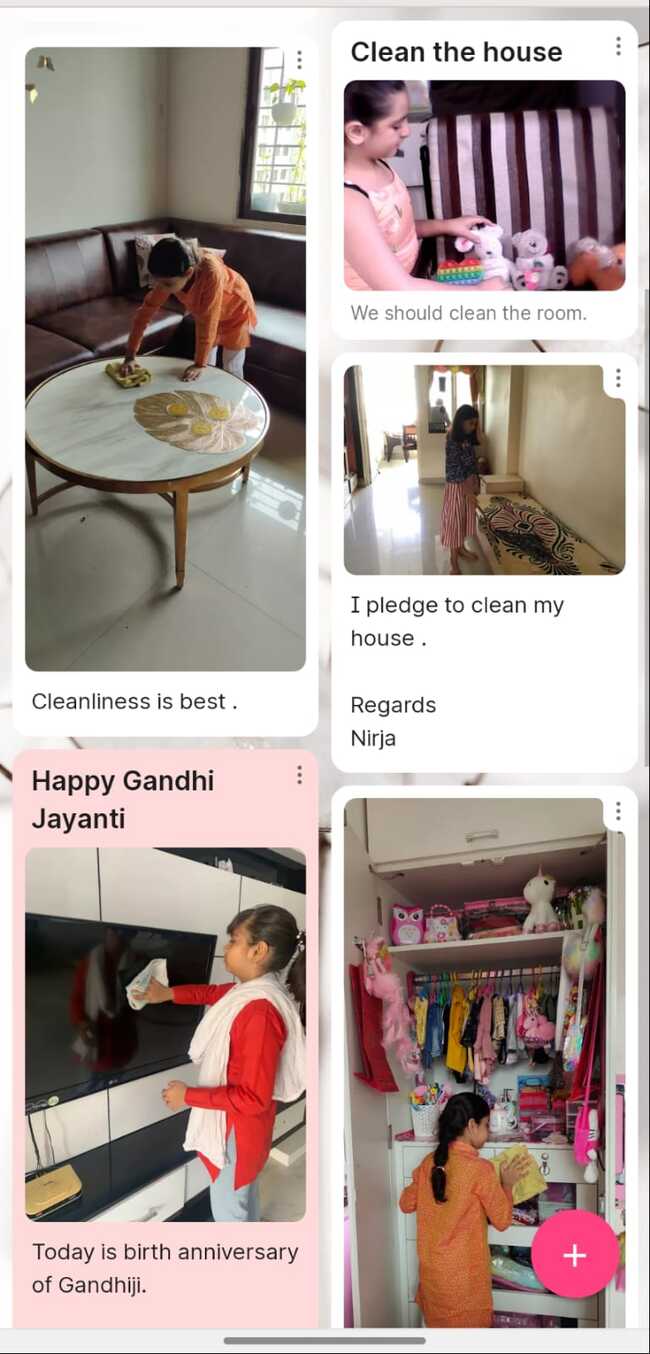
Task: Open the Happy Gandhi Jayanti photo
Action: (165, 1035)
